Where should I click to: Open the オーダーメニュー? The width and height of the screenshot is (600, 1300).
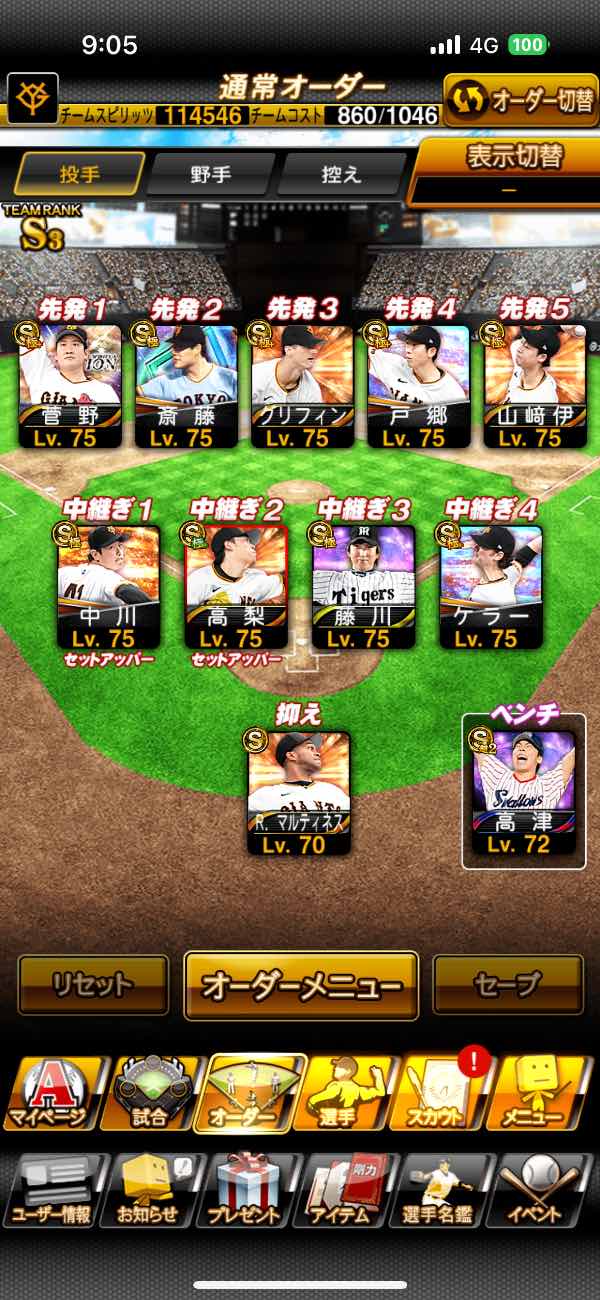pyautogui.click(x=300, y=986)
